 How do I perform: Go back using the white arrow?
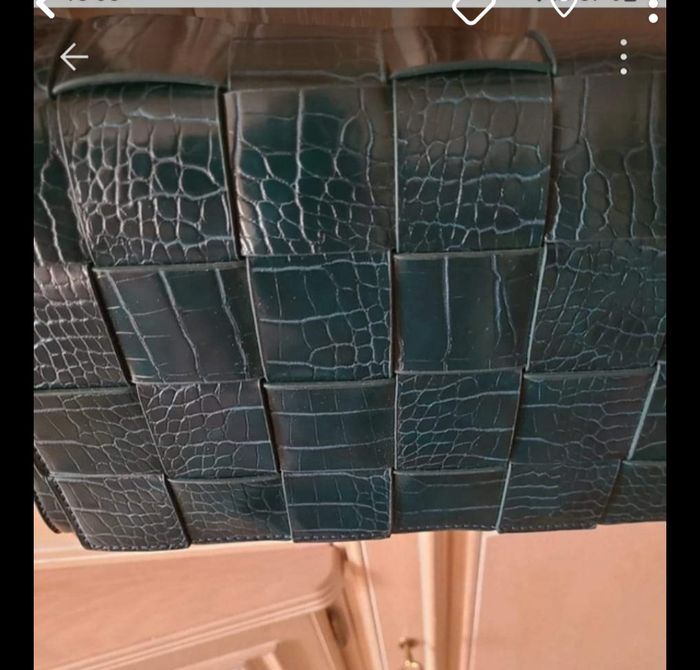point(74,58)
